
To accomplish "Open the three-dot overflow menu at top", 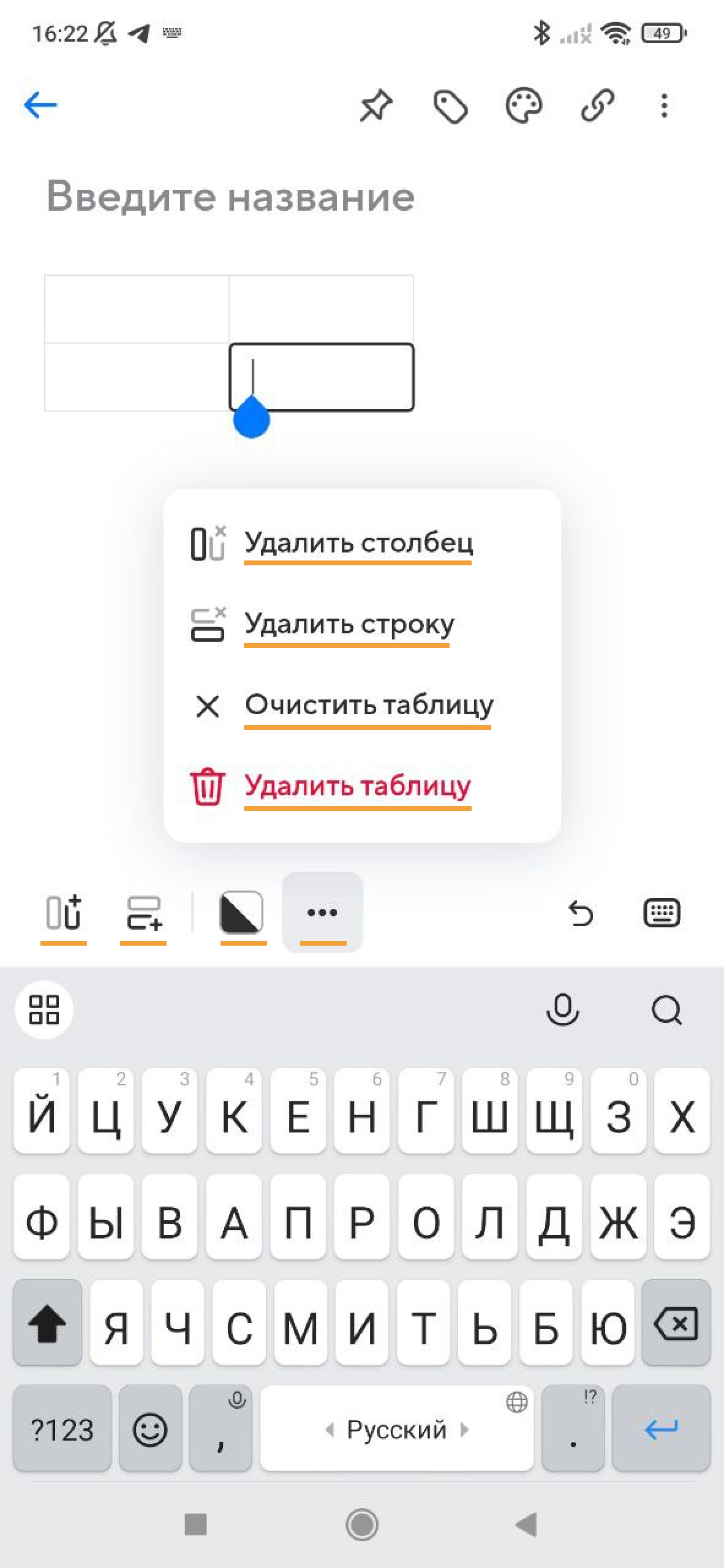I will tap(664, 105).
